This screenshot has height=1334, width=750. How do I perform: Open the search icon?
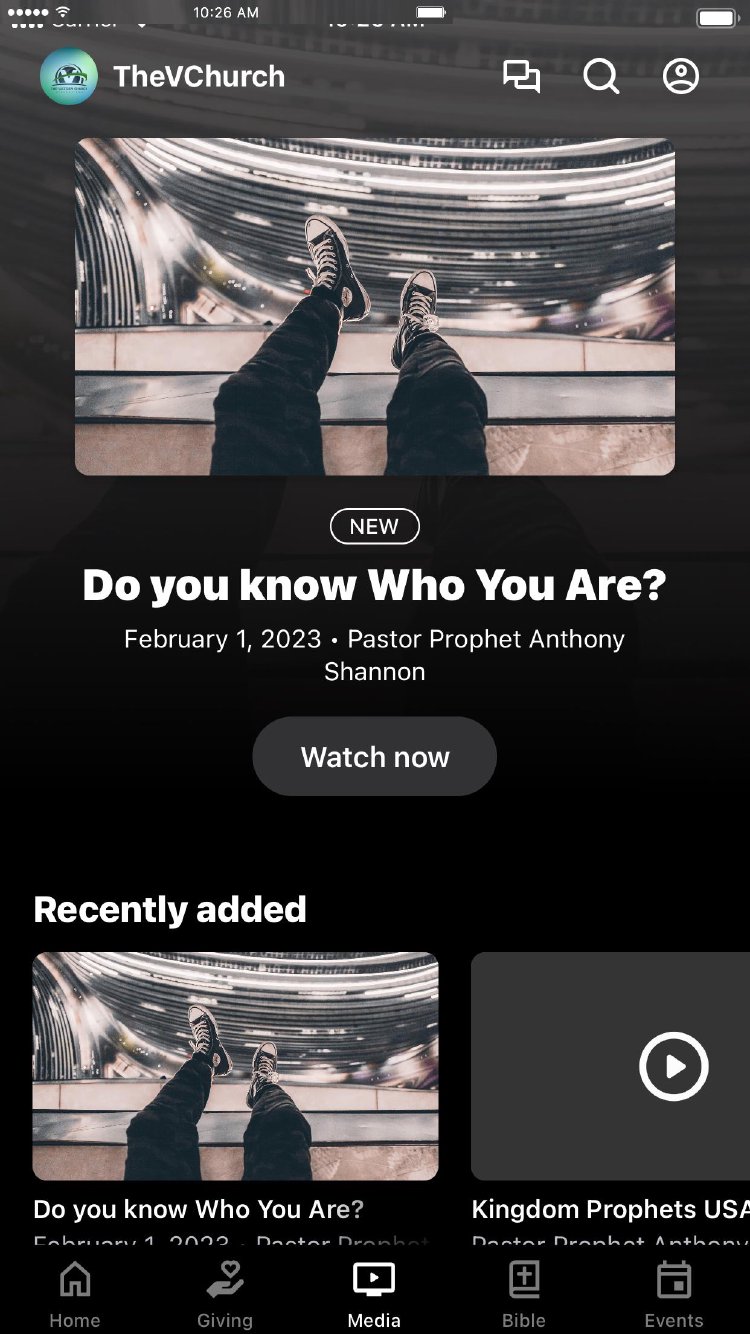point(601,77)
